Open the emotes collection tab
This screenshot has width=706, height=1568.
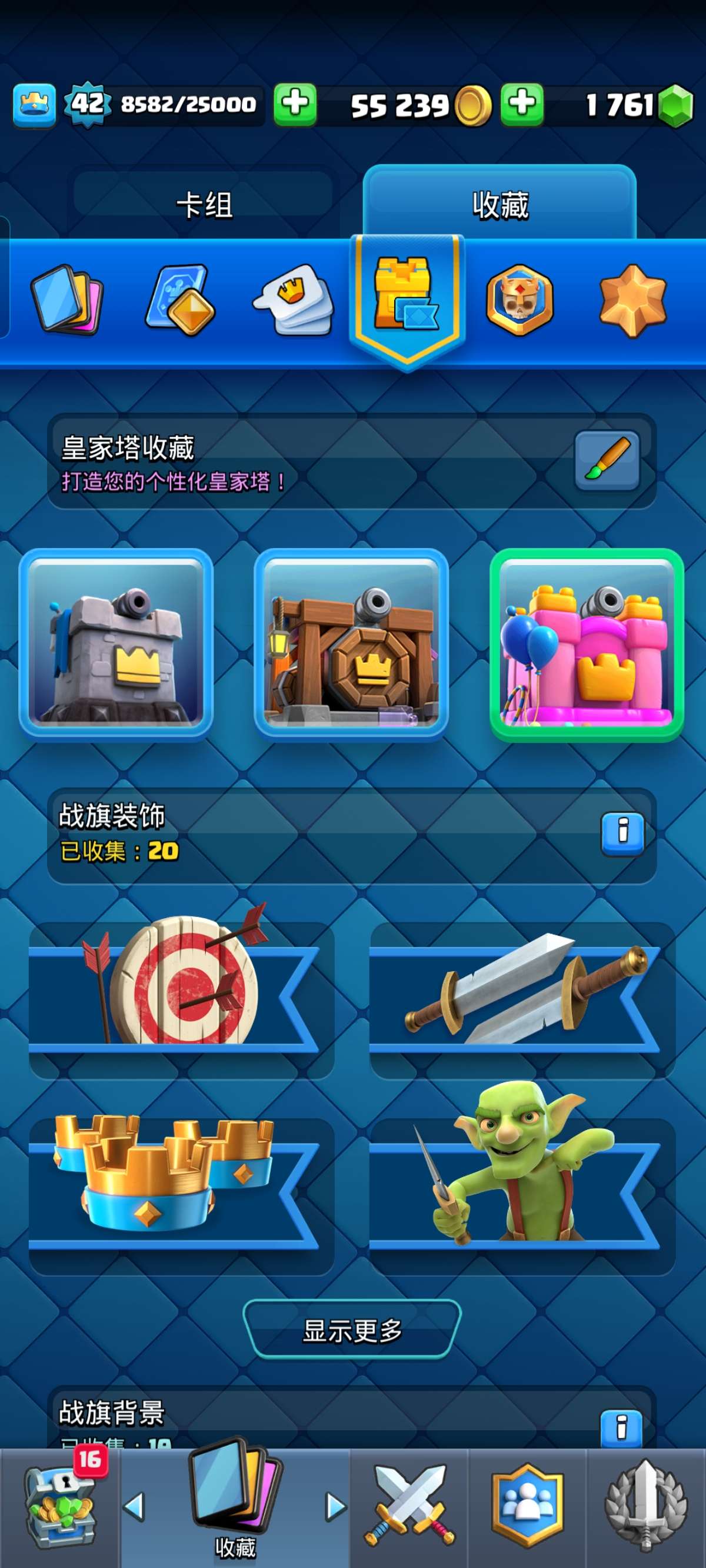[x=294, y=299]
